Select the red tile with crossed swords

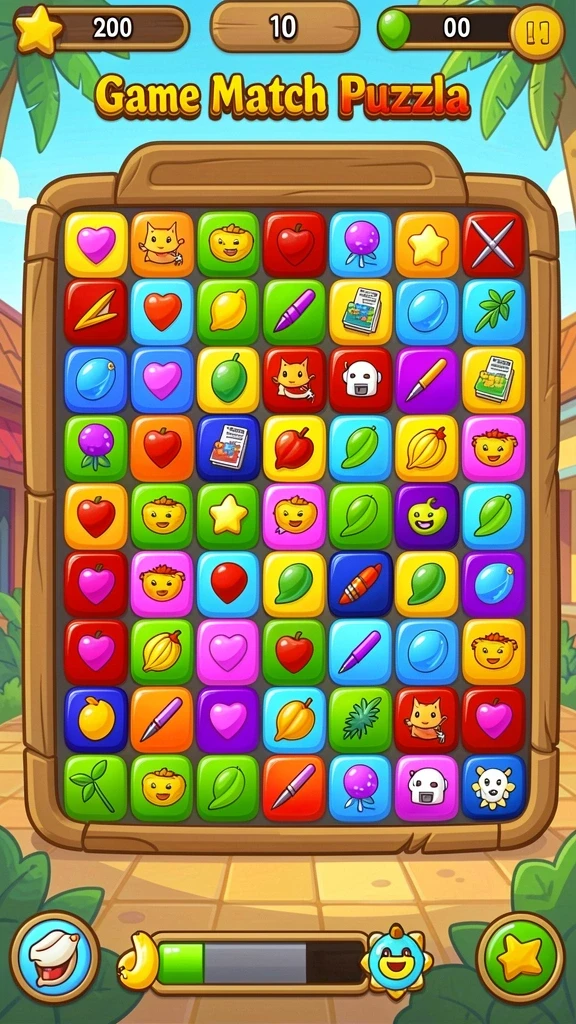494,244
